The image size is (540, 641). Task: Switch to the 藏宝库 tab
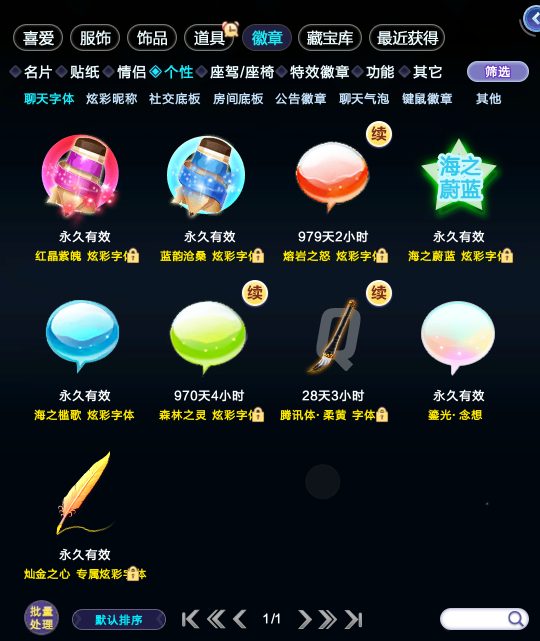330,38
